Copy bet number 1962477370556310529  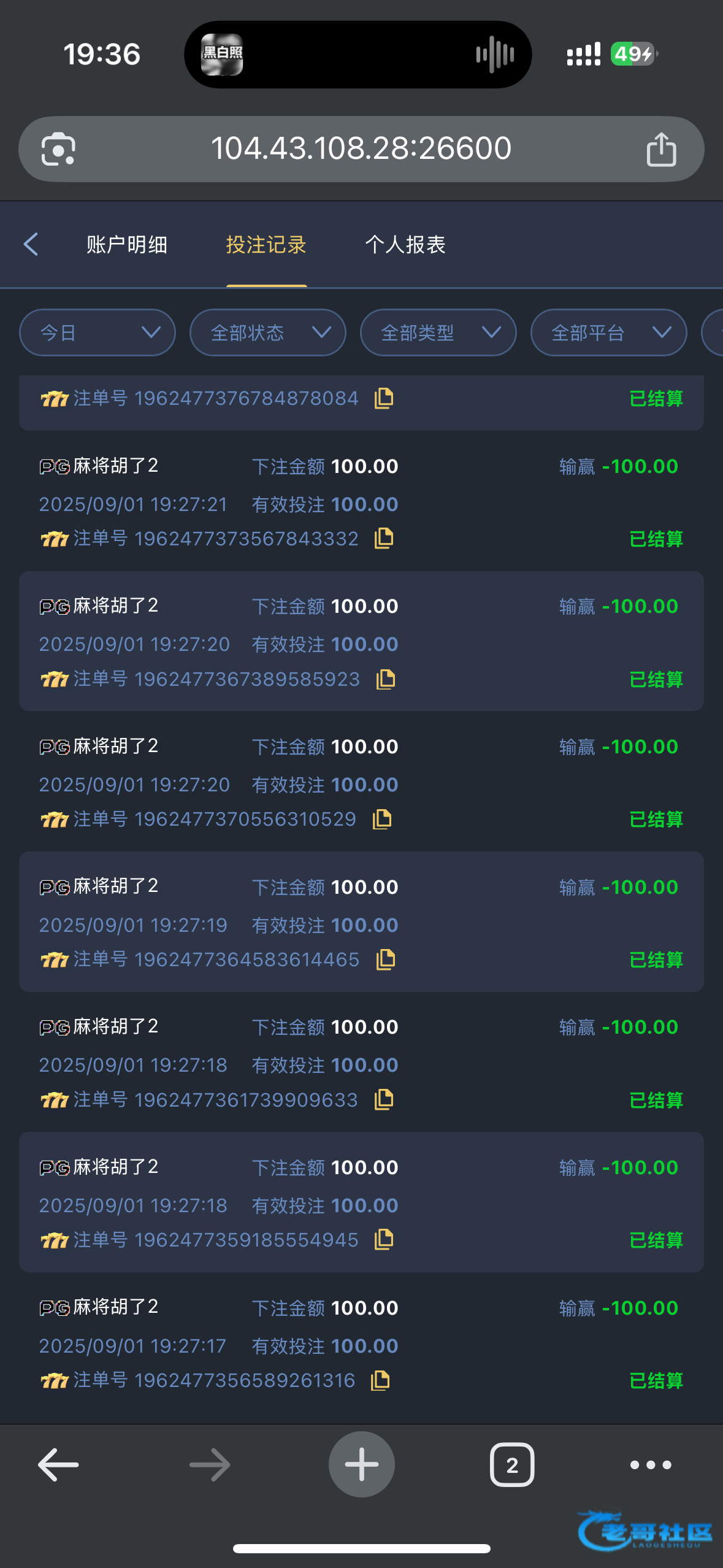click(x=382, y=819)
